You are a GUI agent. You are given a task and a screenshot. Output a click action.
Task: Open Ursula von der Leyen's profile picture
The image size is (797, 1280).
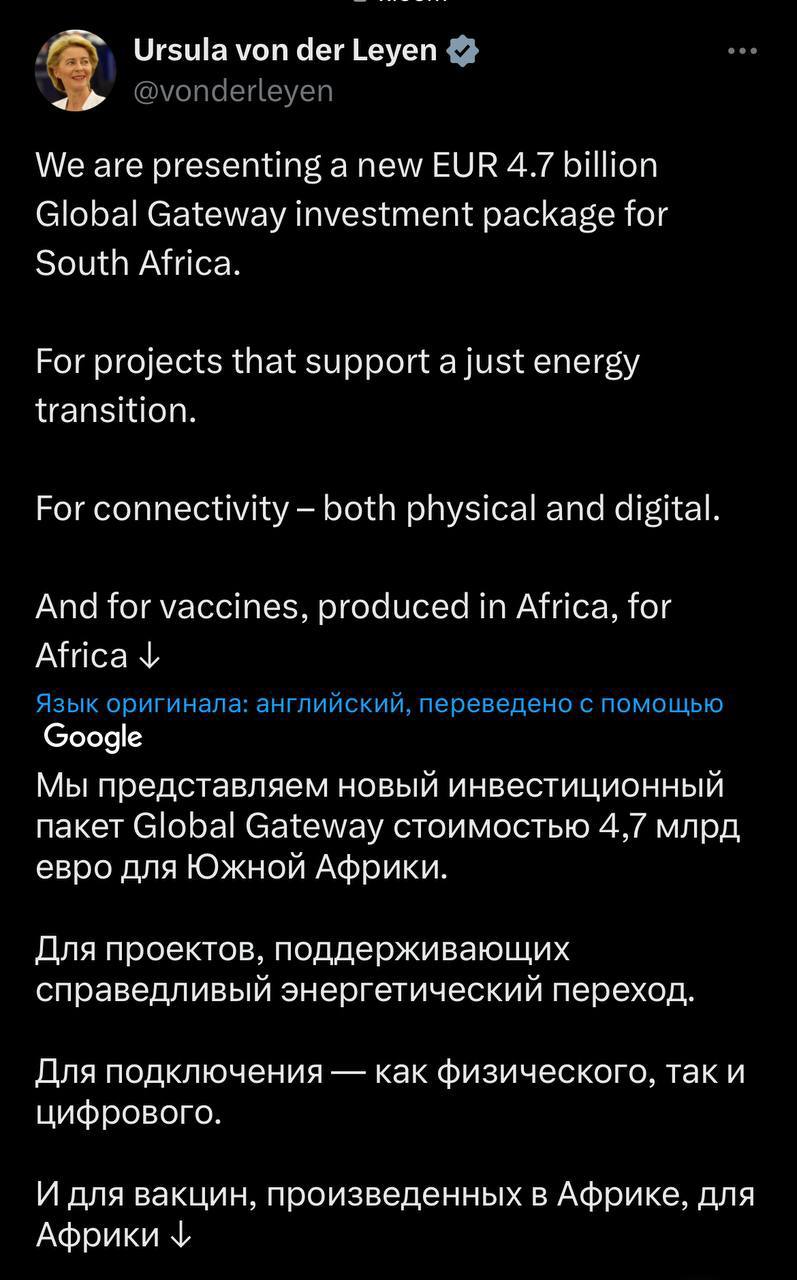click(75, 70)
